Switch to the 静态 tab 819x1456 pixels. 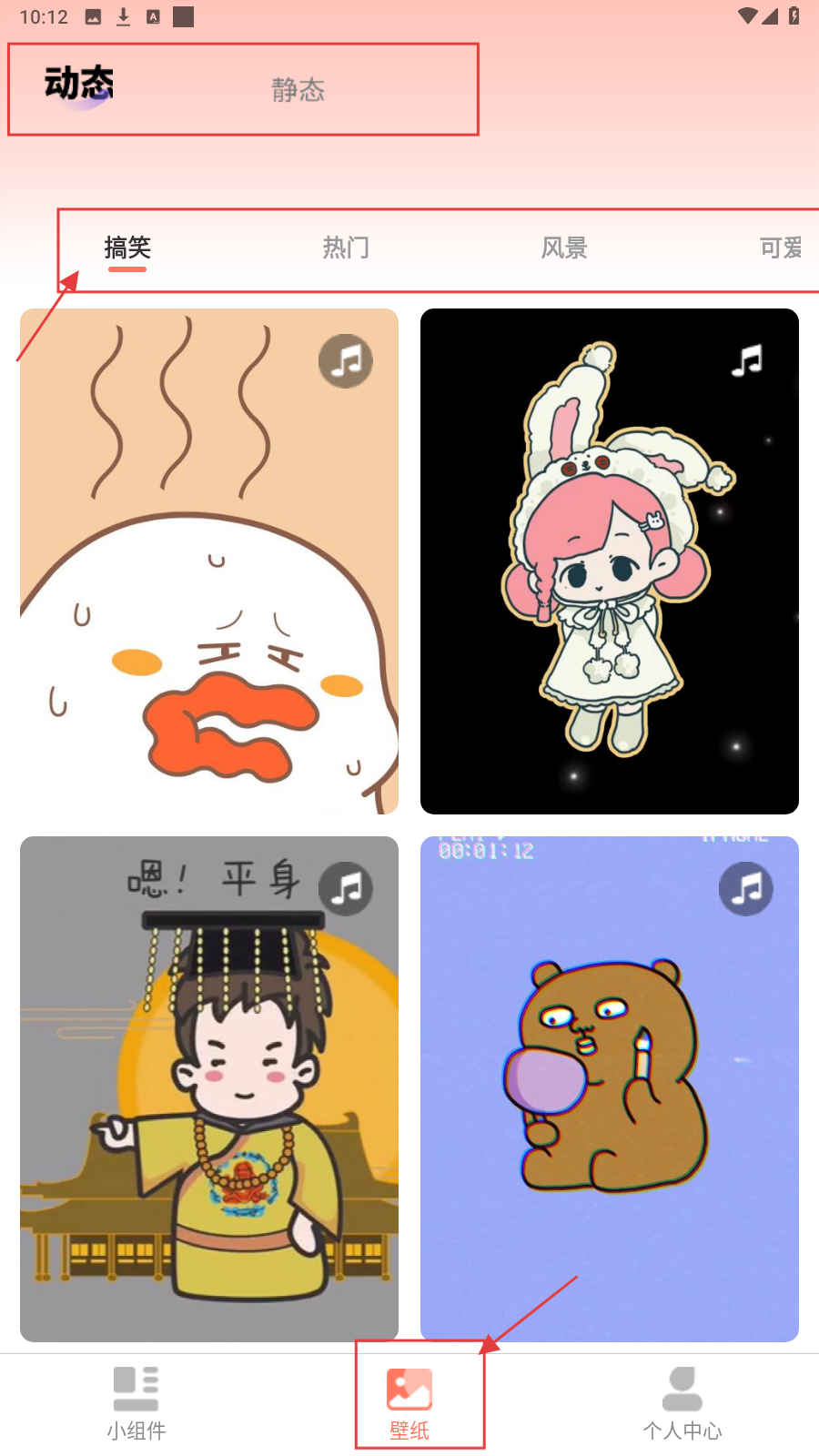(298, 90)
